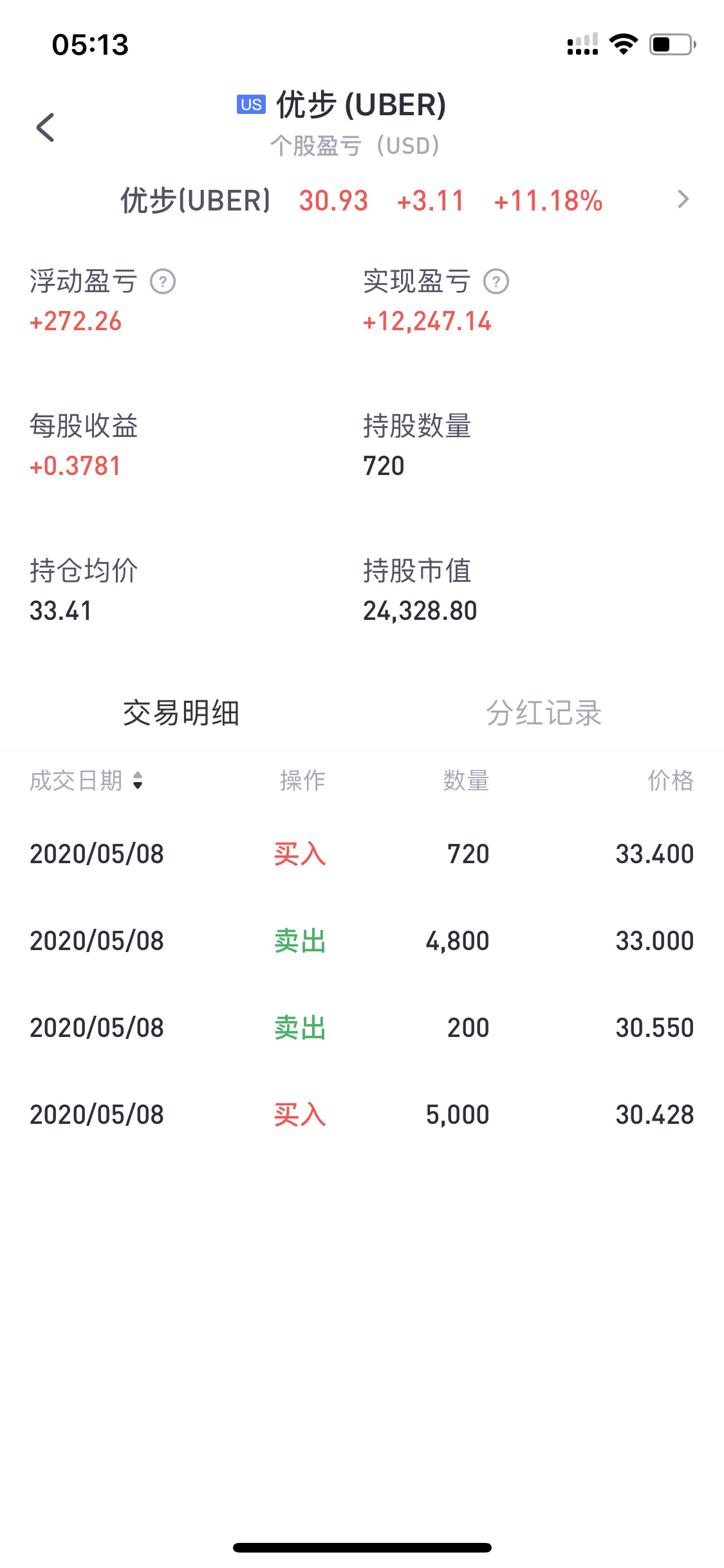
Task: Sort transactions by 成交日期
Action: pyautogui.click(x=86, y=781)
